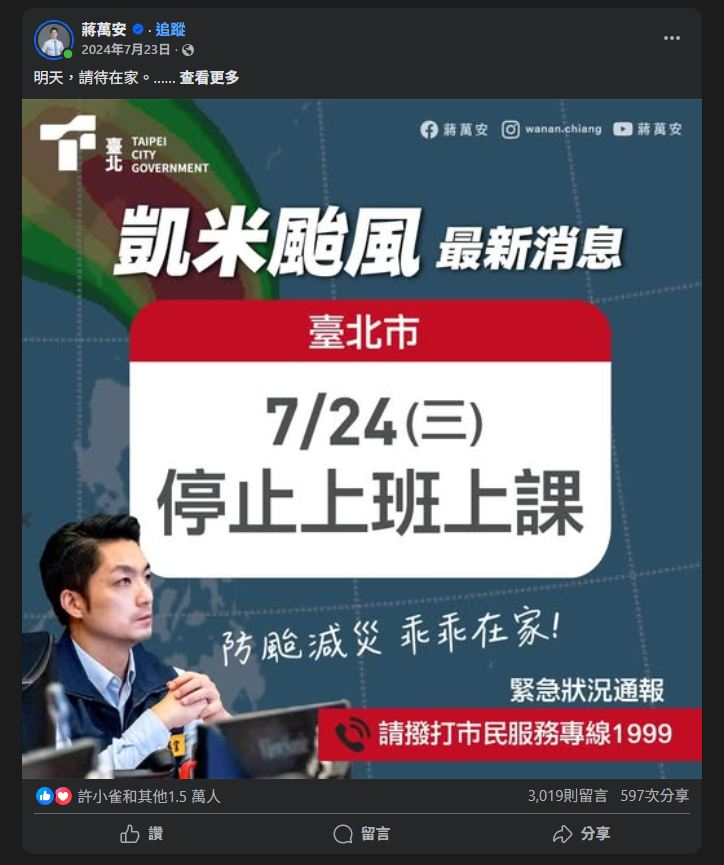Open the 3,019則留言 comments list
The height and width of the screenshot is (865, 724).
(567, 796)
